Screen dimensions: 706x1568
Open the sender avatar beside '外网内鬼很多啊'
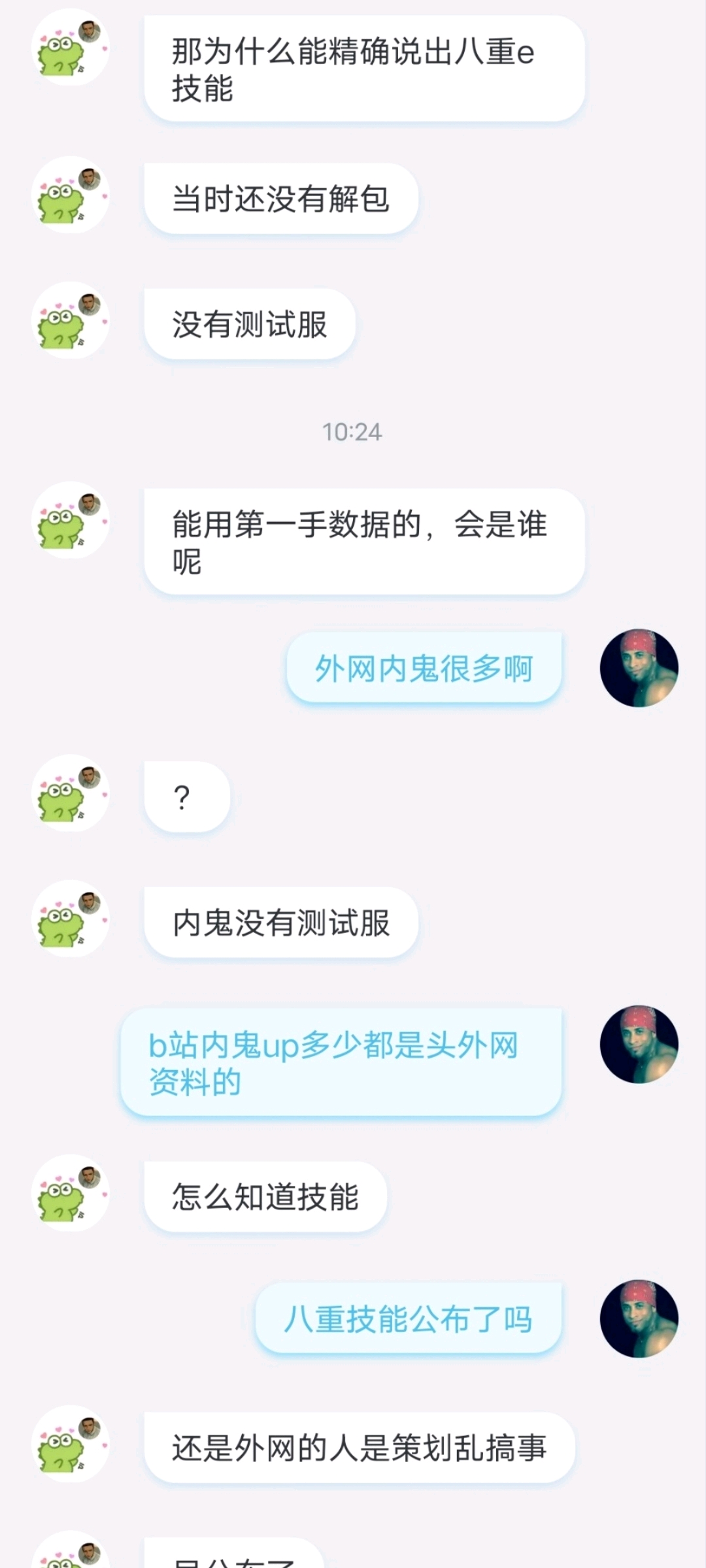pos(639,668)
